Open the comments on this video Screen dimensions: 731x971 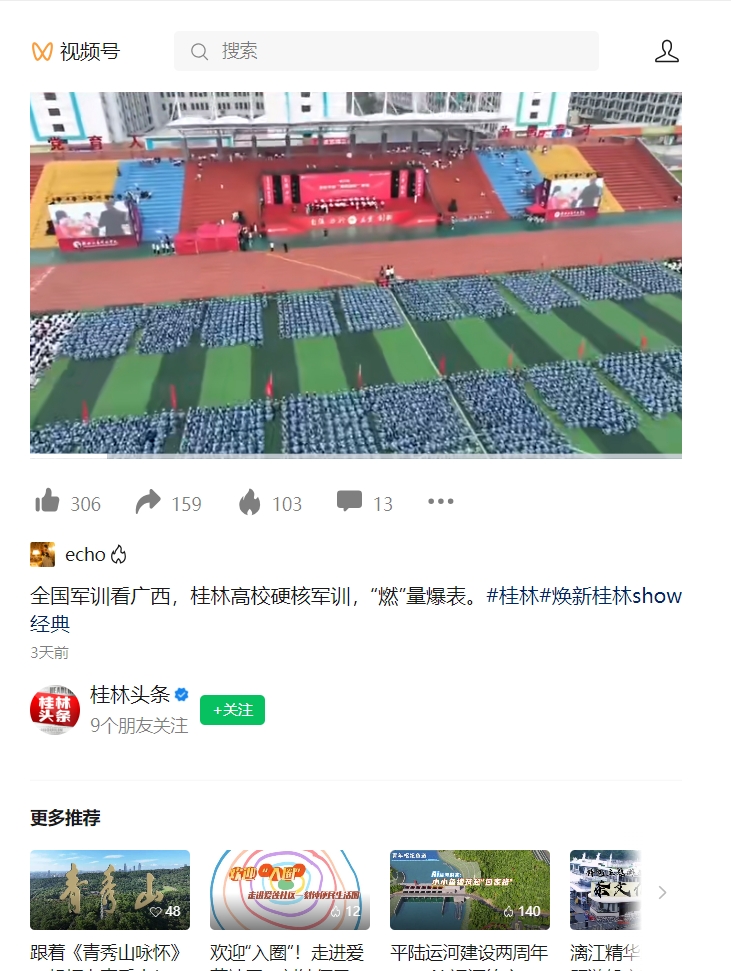point(349,502)
